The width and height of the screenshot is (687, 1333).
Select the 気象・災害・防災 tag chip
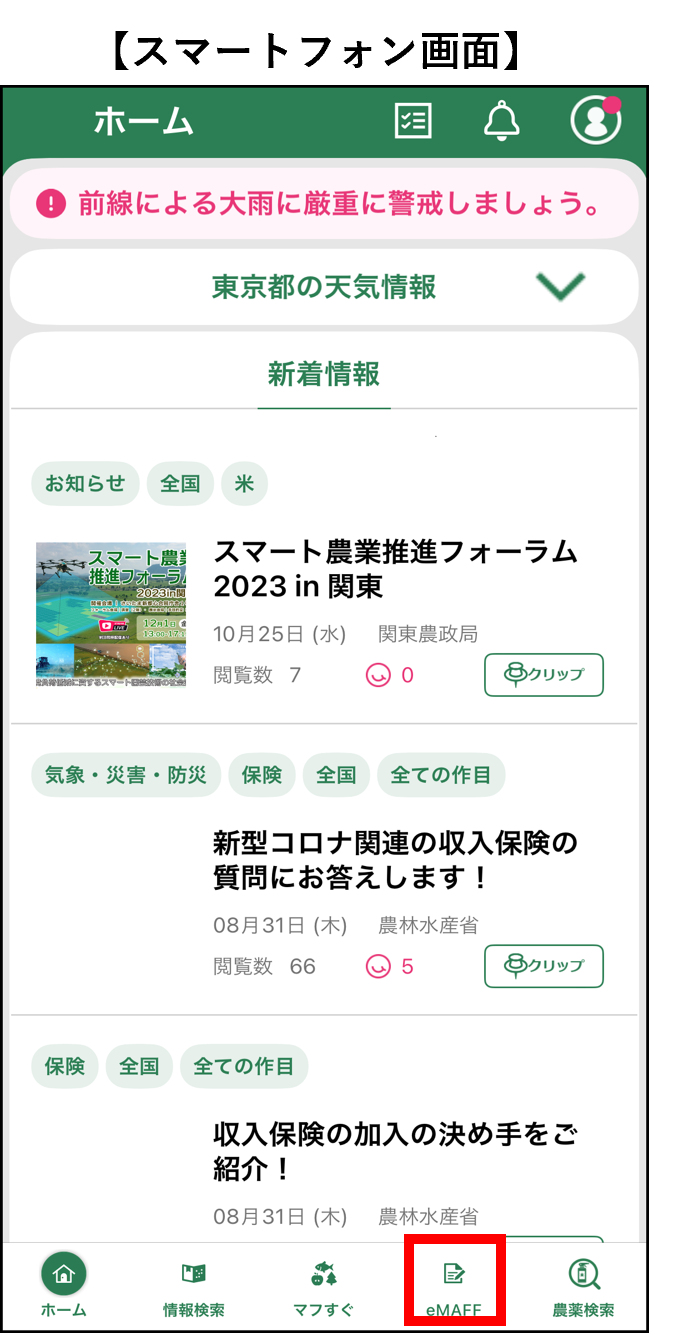(126, 775)
